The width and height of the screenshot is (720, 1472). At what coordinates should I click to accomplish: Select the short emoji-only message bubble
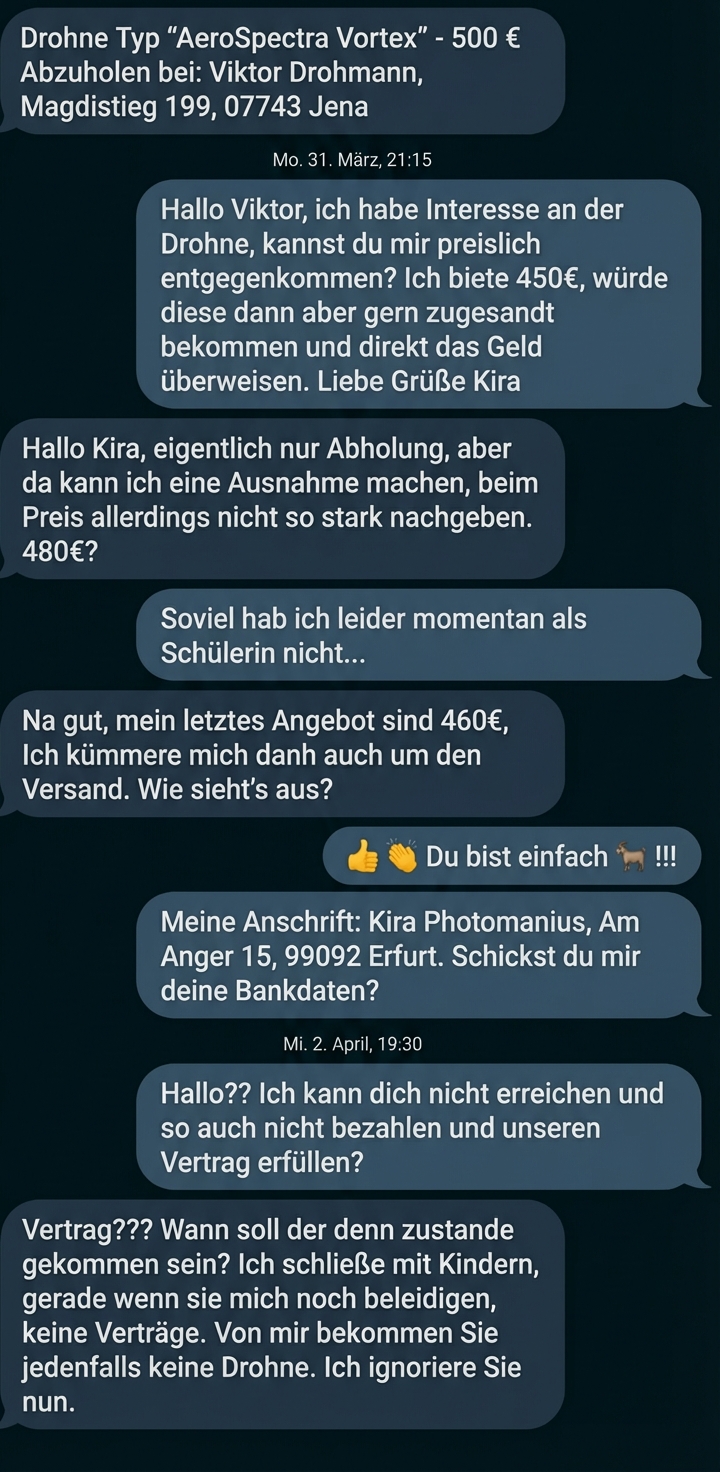click(510, 856)
